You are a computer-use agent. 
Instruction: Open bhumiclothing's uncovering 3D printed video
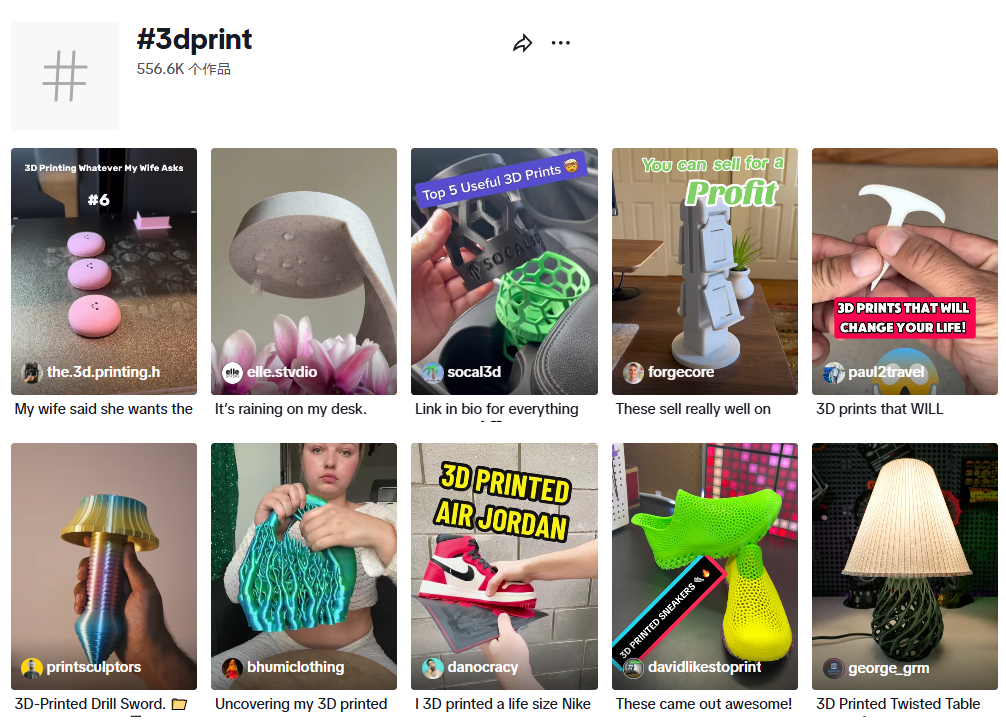pos(304,565)
